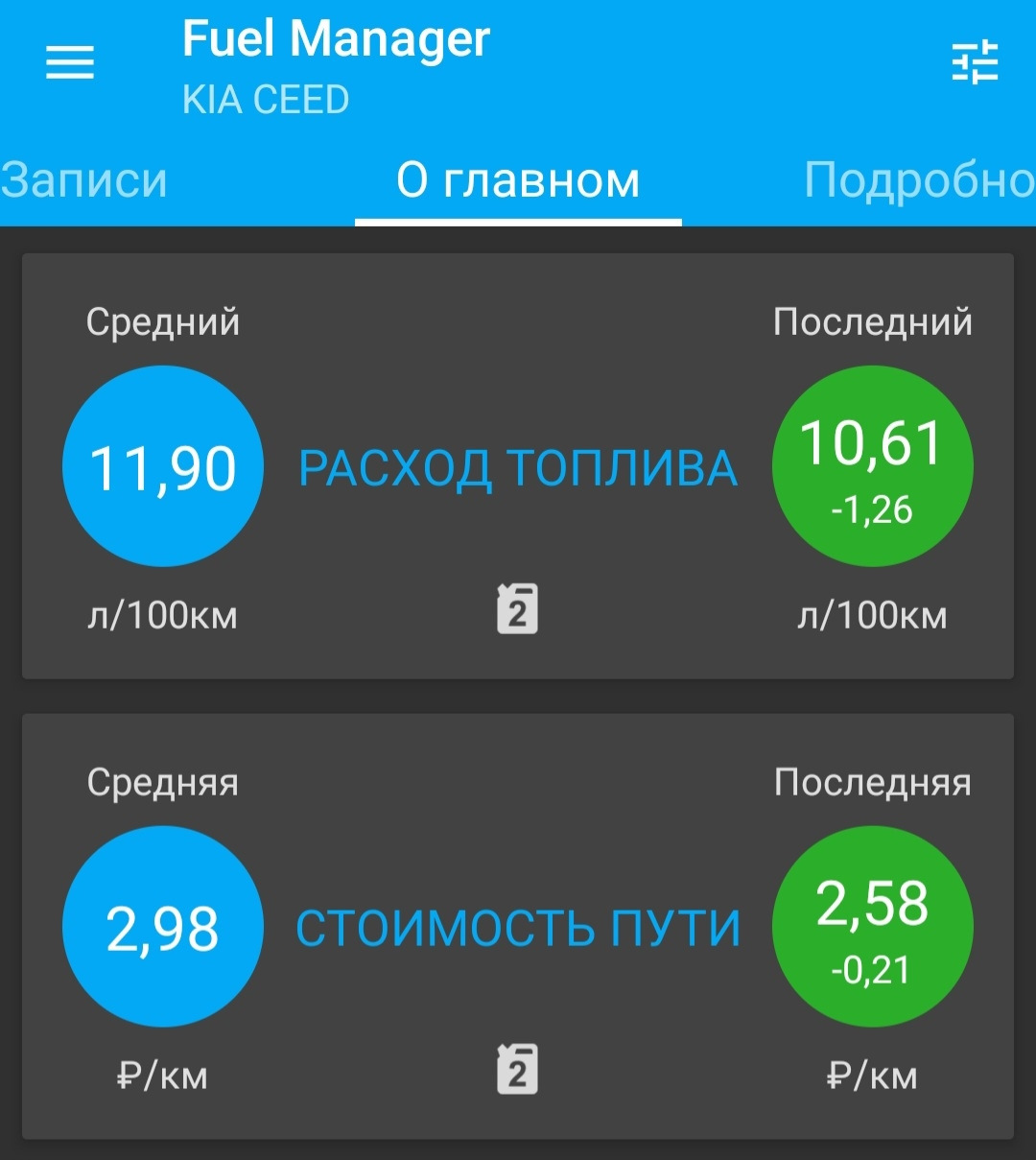Select the blue average consumption circle 11,90
1036x1160 pixels.
tap(161, 465)
